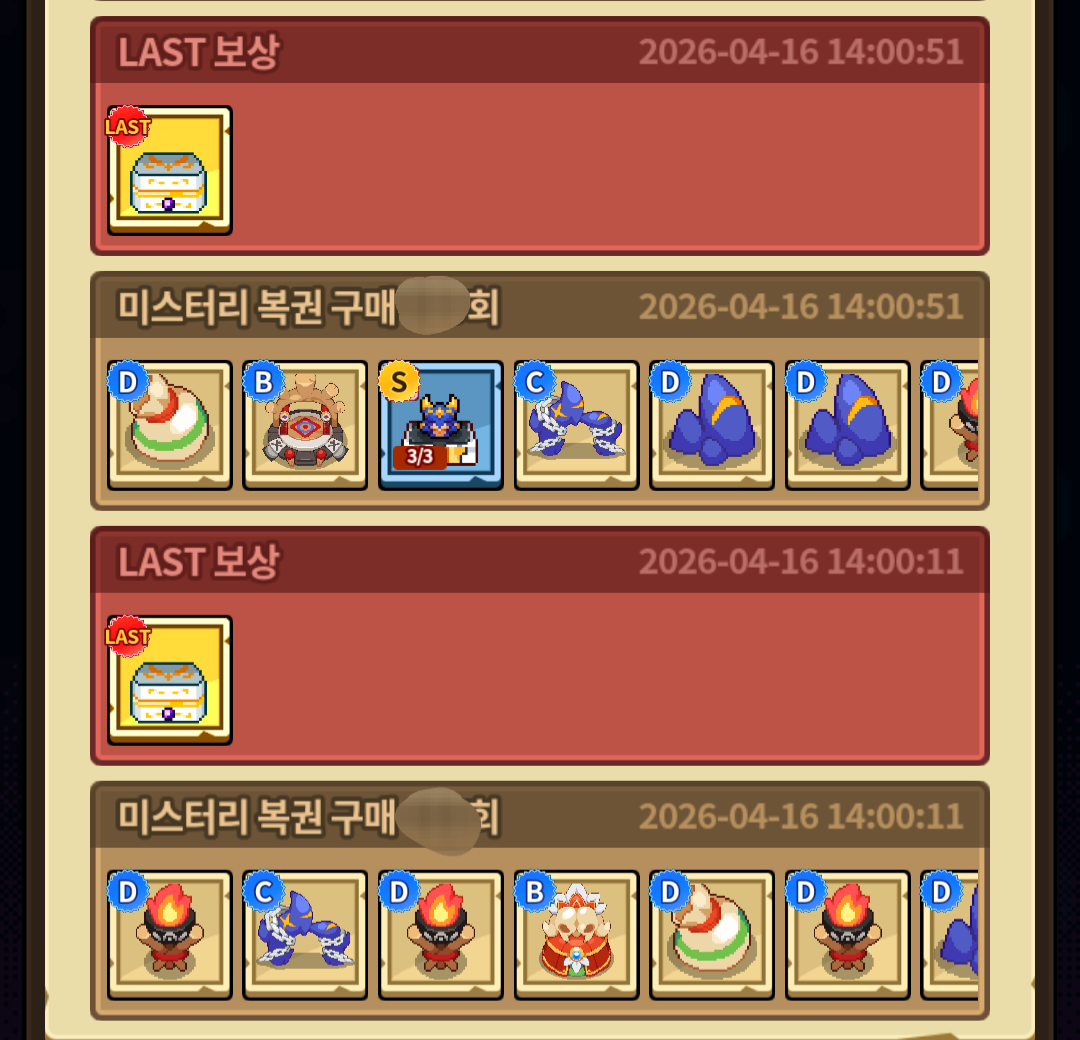This screenshot has width=1080, height=1040.
Task: Inspect the D-grade dumpling item in 14:00:11 lottery
Action: click(x=712, y=935)
